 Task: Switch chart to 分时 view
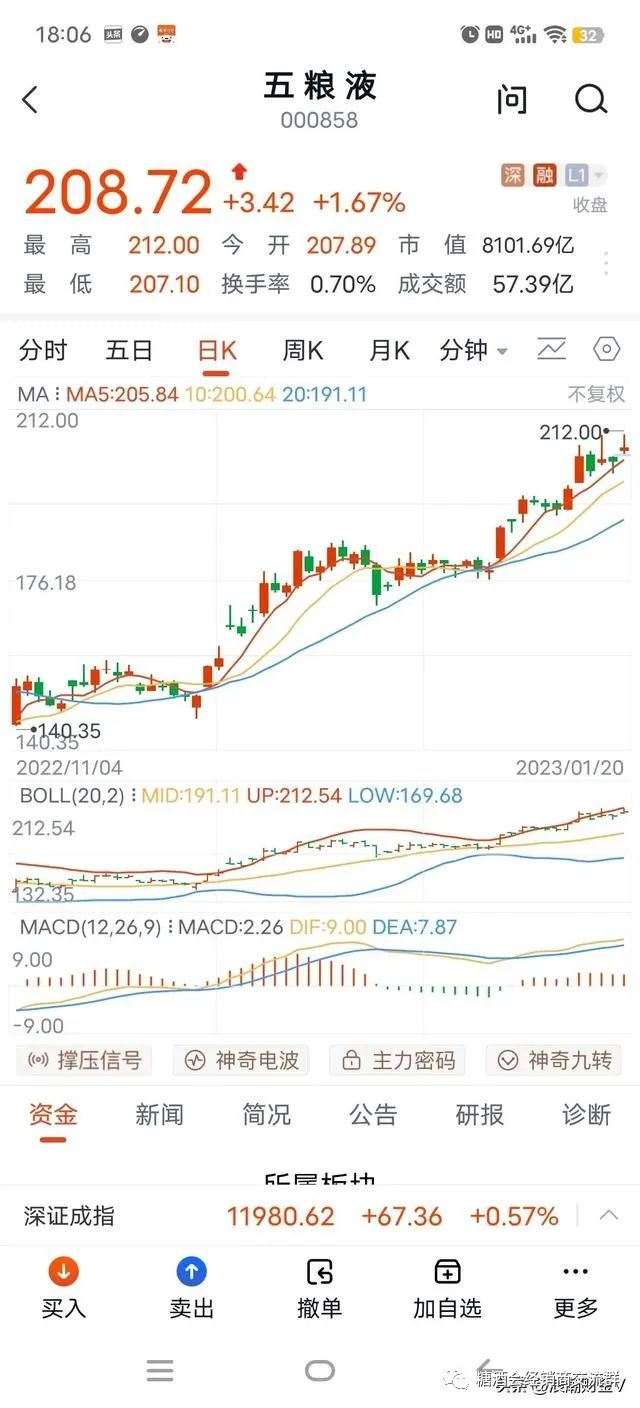pyautogui.click(x=43, y=350)
